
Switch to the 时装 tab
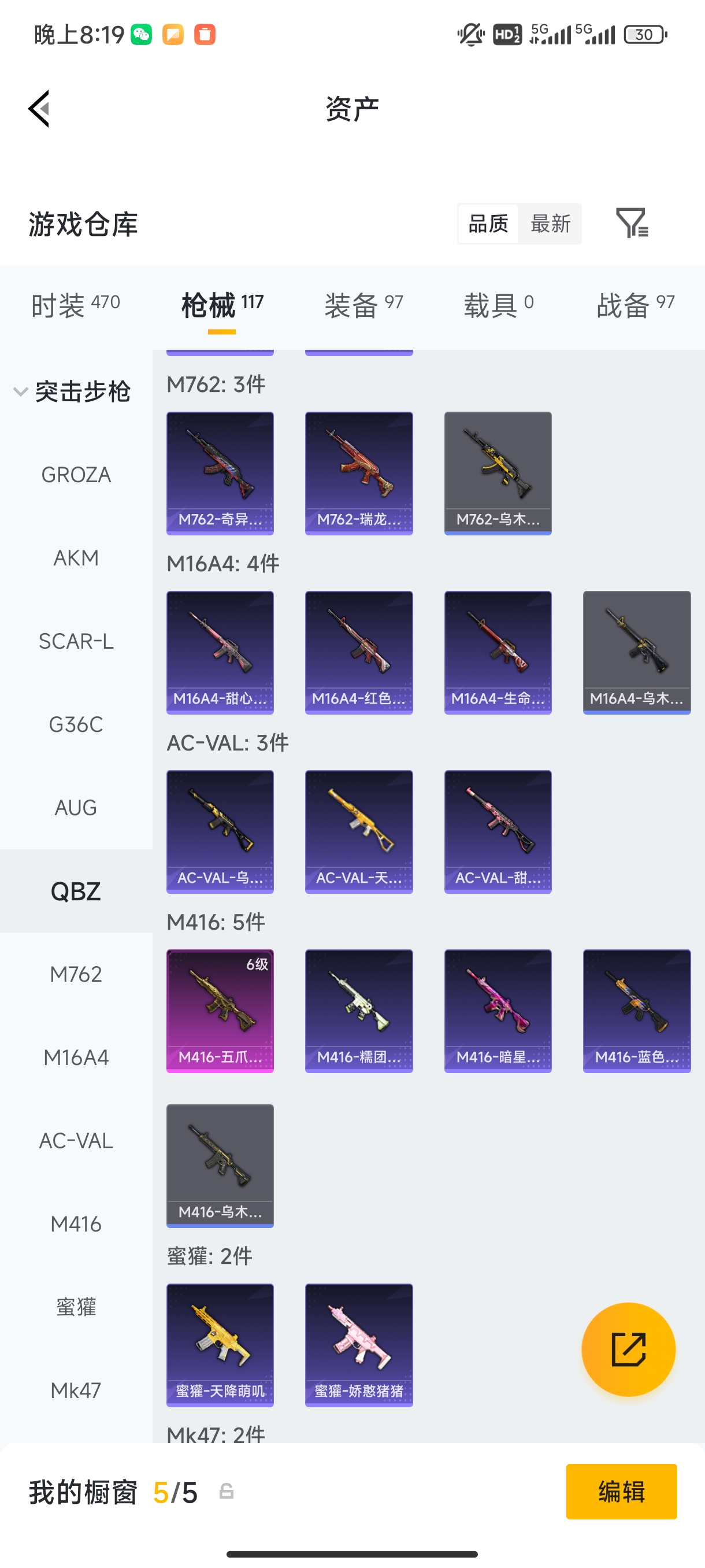(x=76, y=304)
